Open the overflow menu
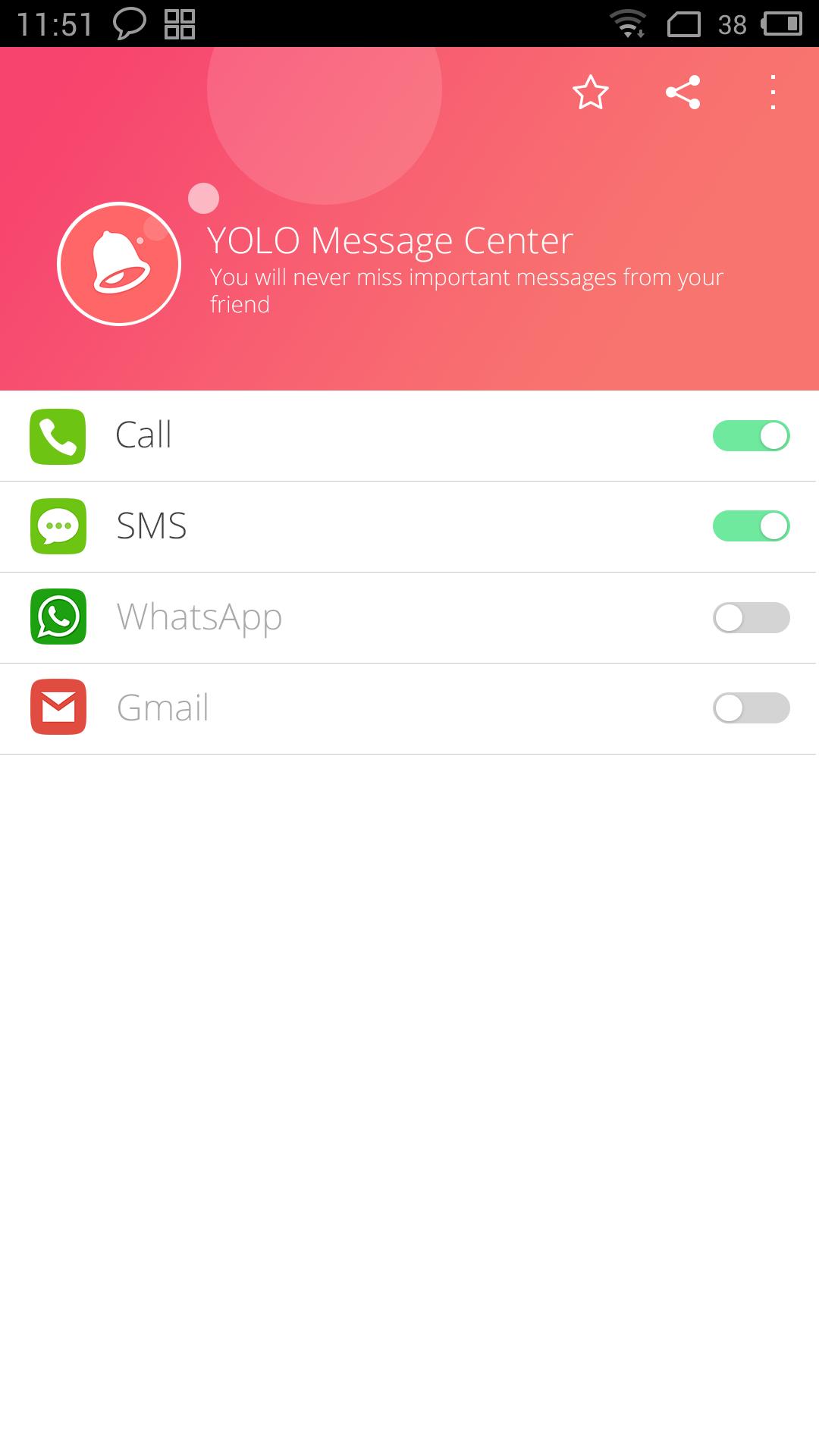The image size is (819, 1456). [x=772, y=93]
